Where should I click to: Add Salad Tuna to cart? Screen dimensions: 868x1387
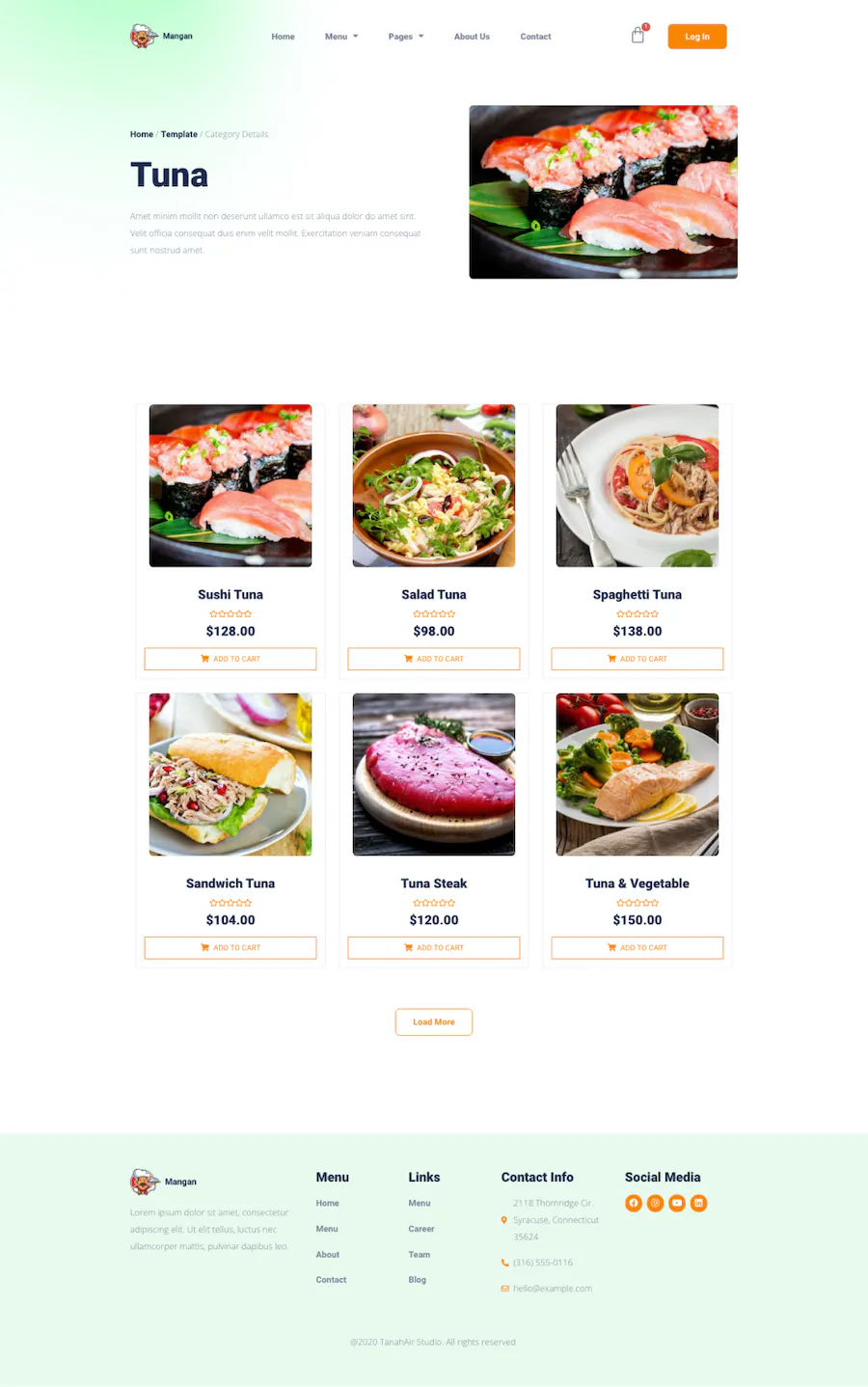pyautogui.click(x=434, y=659)
